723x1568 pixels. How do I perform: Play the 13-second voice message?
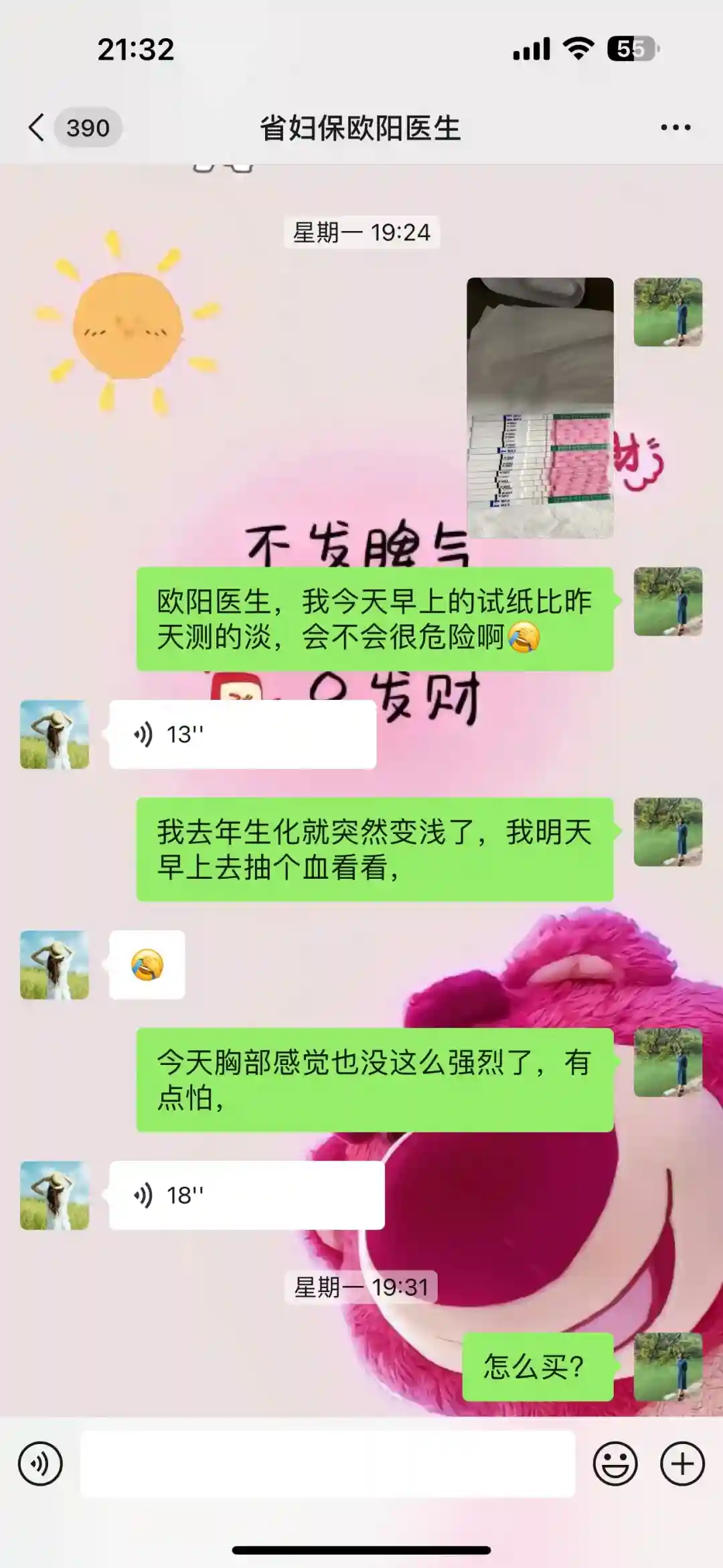pyautogui.click(x=242, y=734)
